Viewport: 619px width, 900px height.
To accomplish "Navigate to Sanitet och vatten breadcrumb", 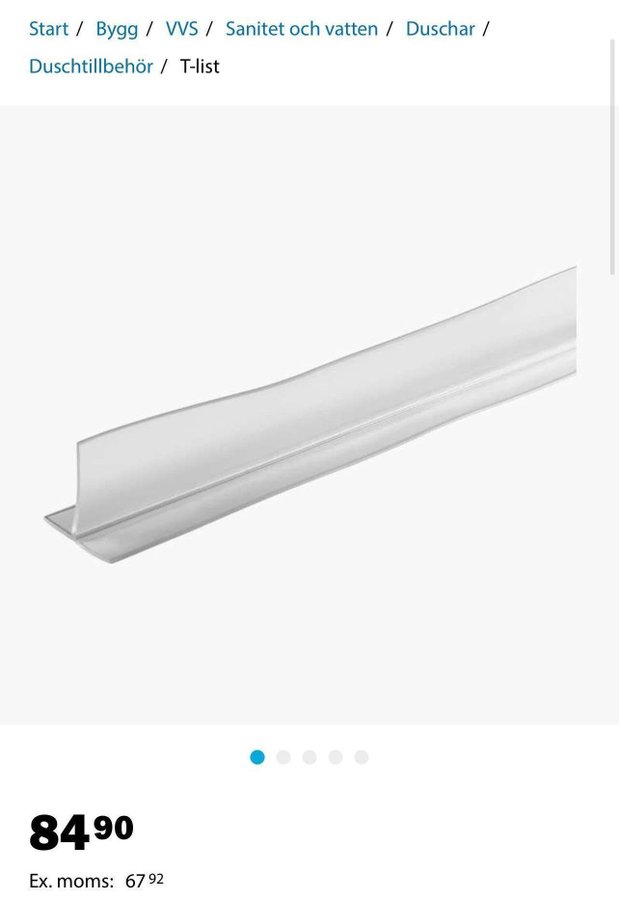I will click(x=301, y=29).
